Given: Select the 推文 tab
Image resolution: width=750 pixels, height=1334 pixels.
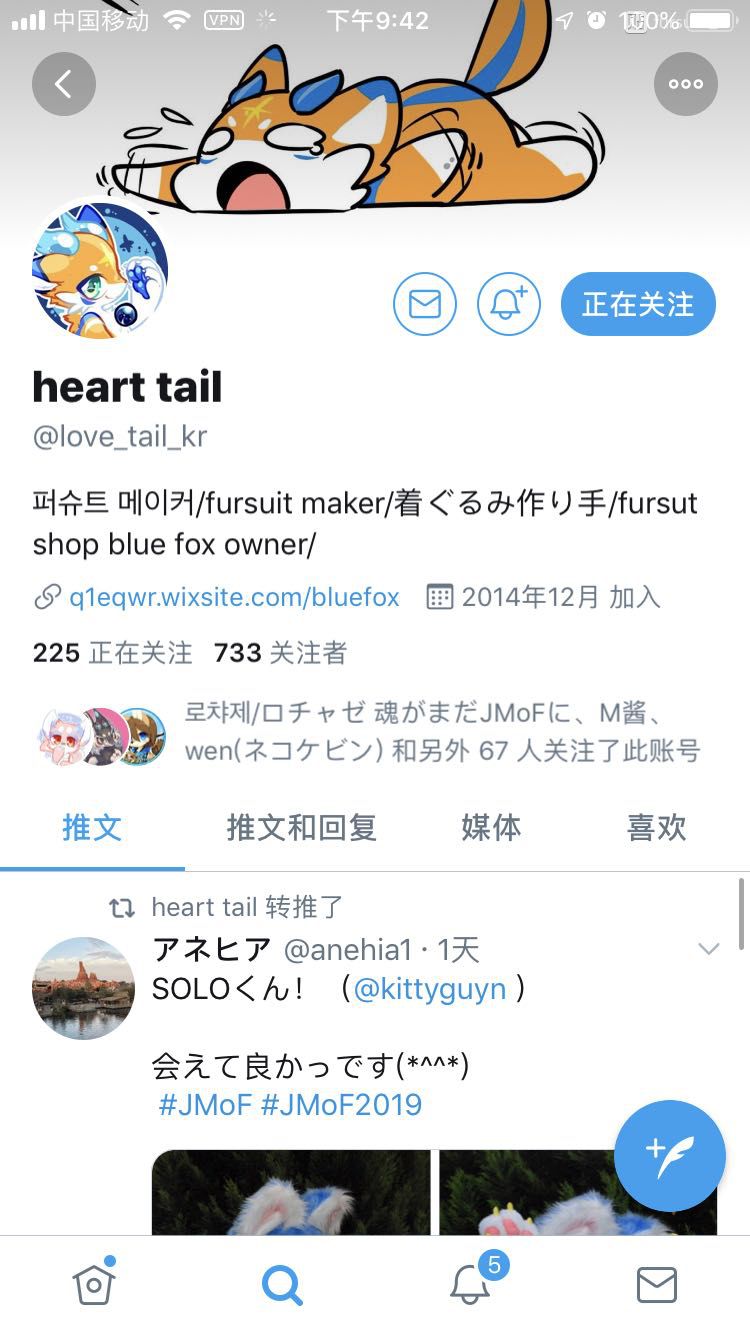Looking at the screenshot, I should point(92,827).
